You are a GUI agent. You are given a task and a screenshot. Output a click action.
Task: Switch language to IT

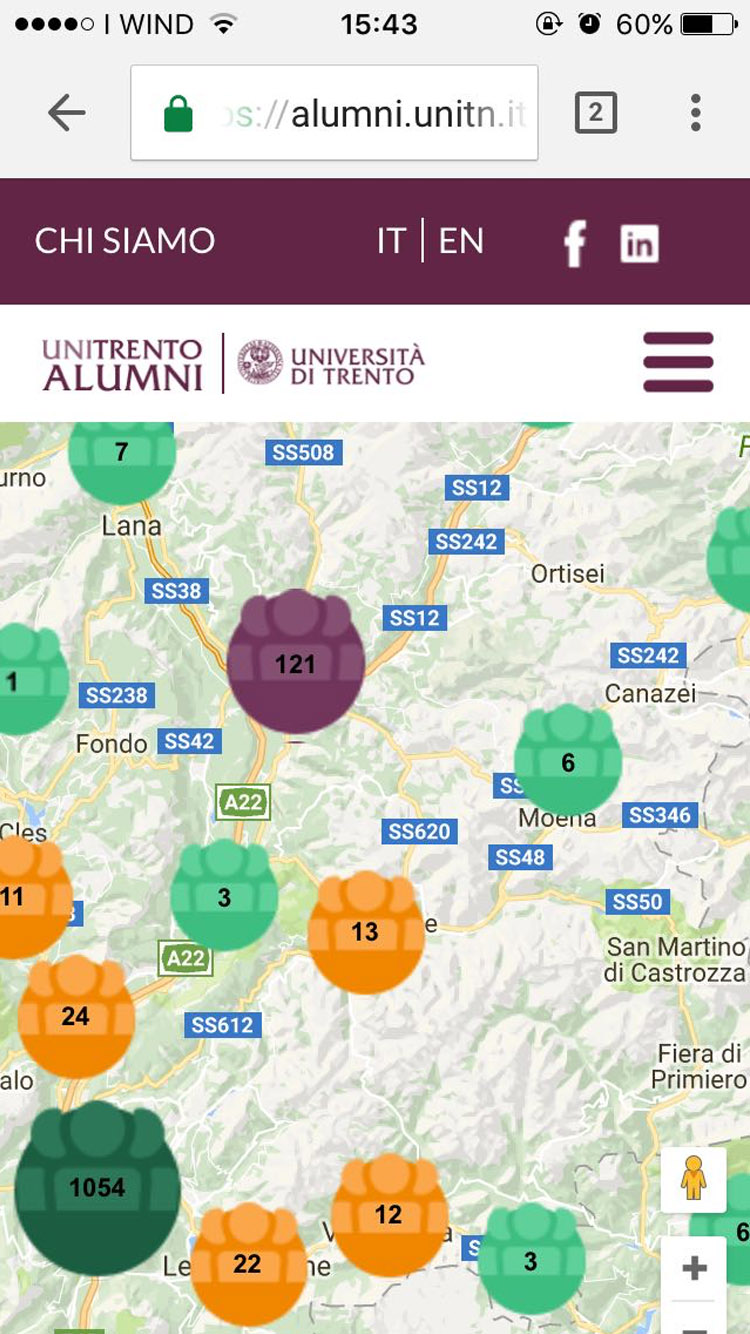tap(391, 241)
